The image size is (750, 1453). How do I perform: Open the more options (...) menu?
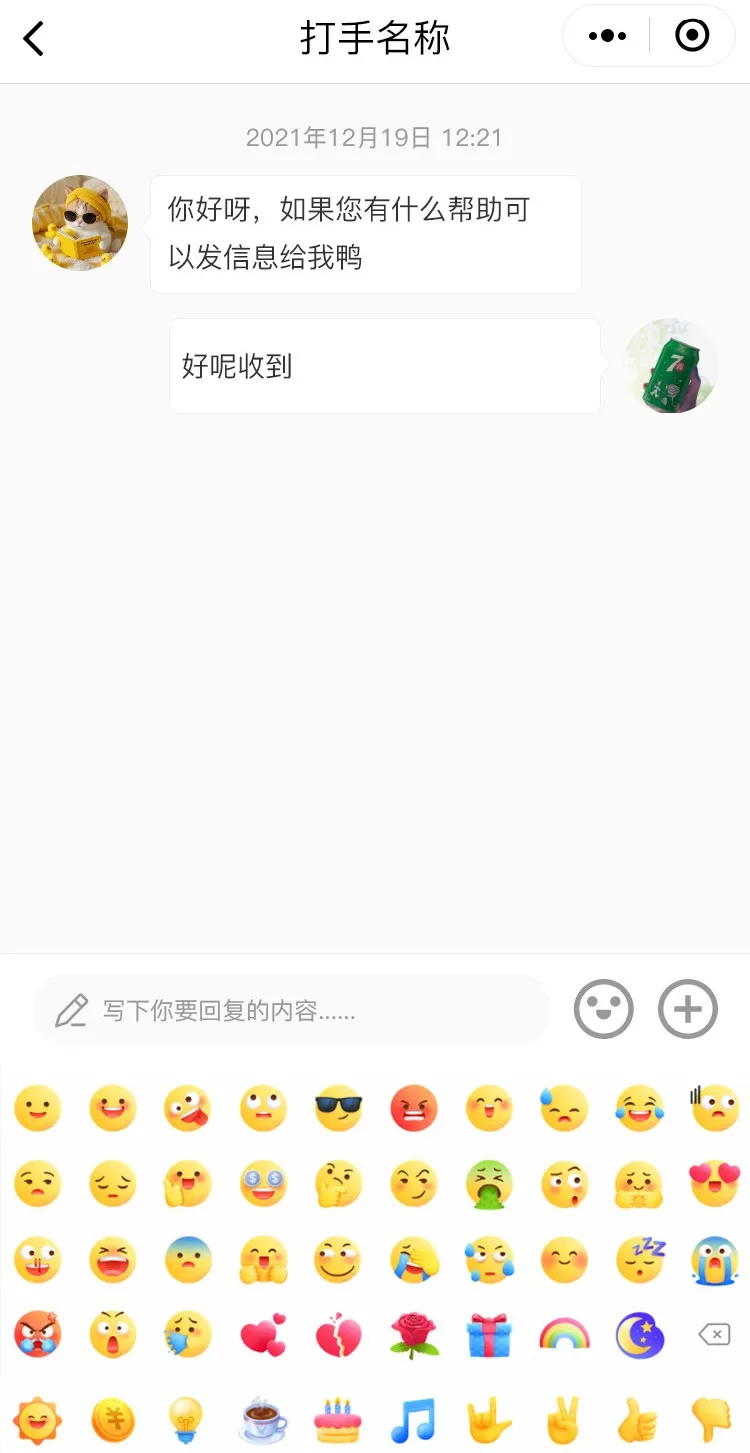tap(605, 35)
